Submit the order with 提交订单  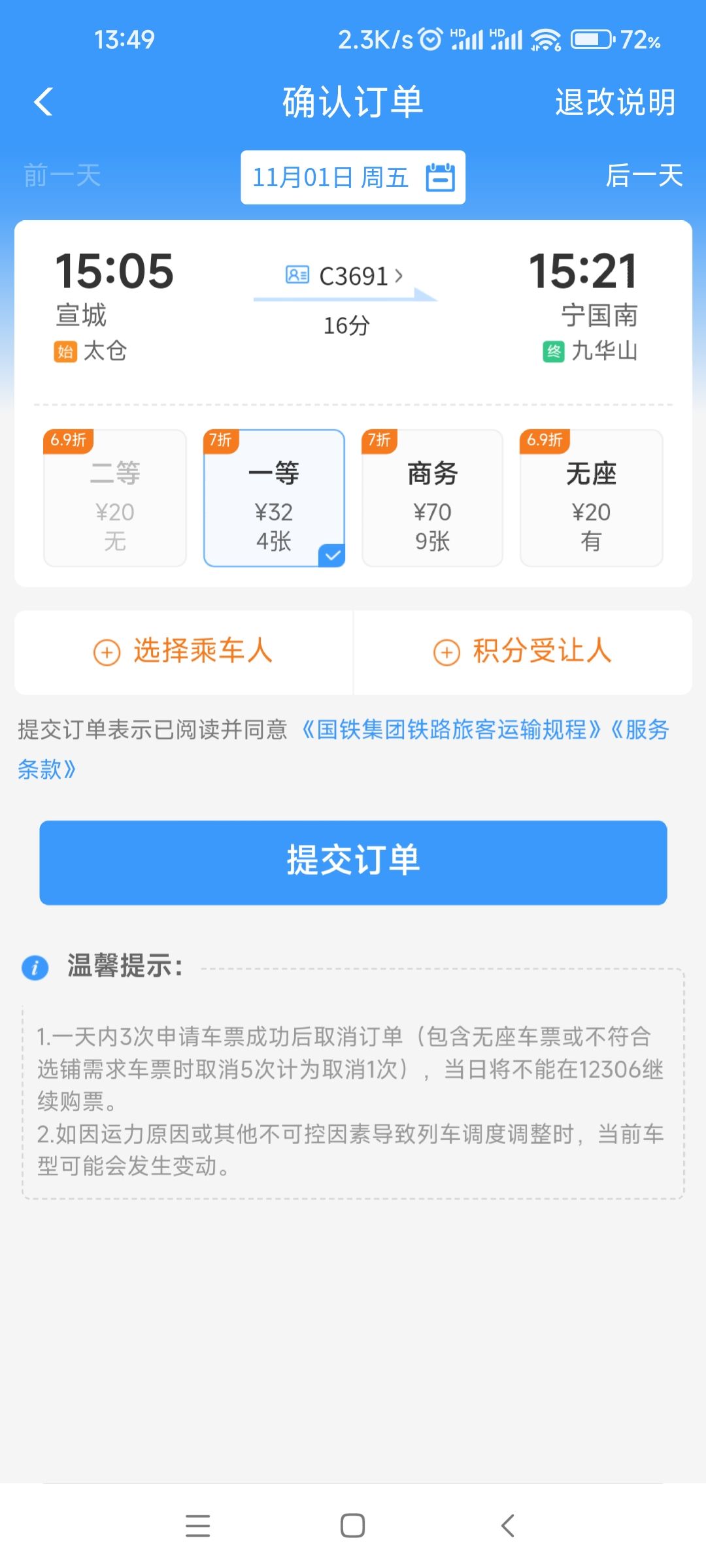[x=353, y=862]
